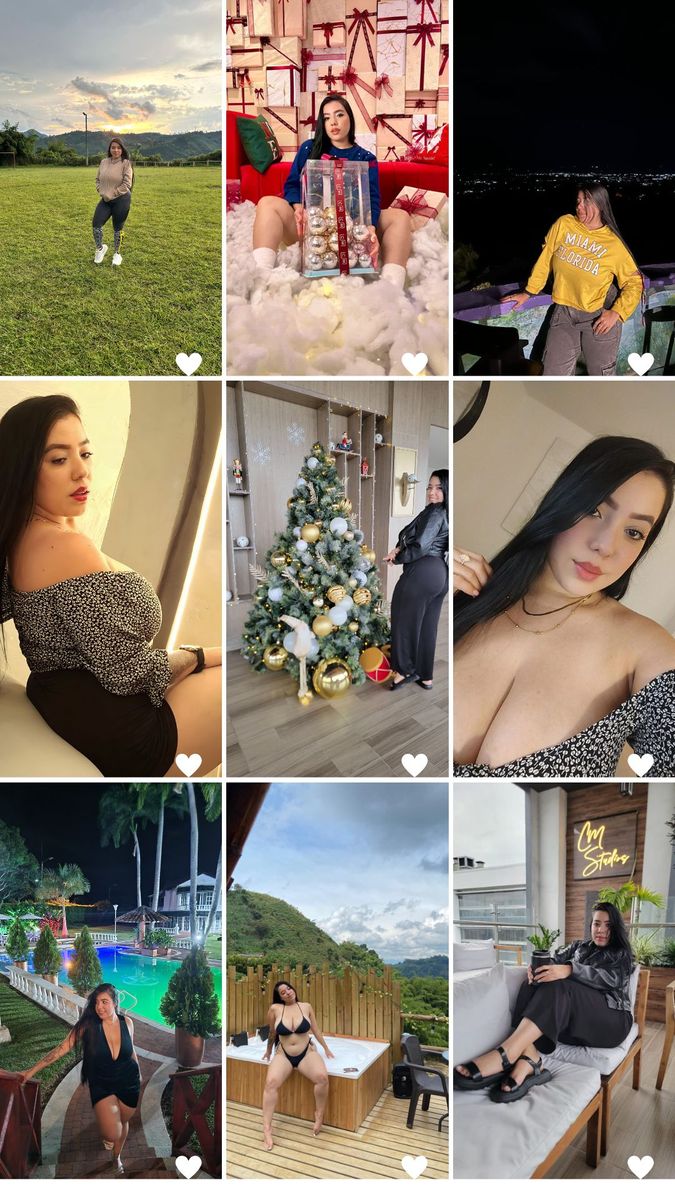675x1200 pixels.
Task: Heart the hot tub deck photo
Action: coord(414,1166)
